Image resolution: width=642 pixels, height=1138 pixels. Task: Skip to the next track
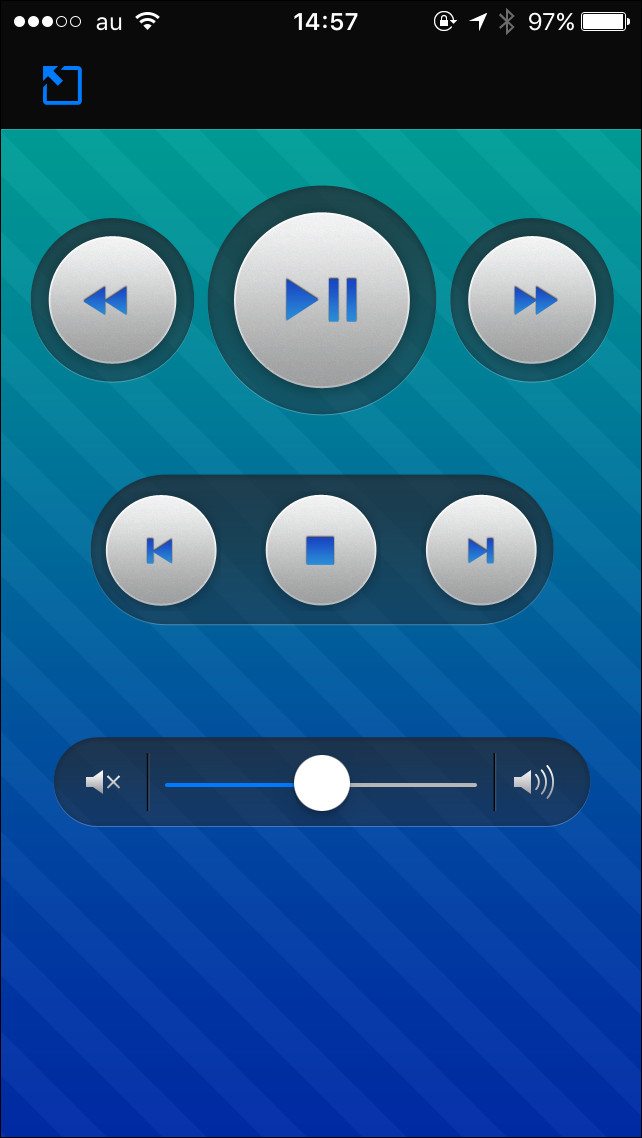point(481,550)
